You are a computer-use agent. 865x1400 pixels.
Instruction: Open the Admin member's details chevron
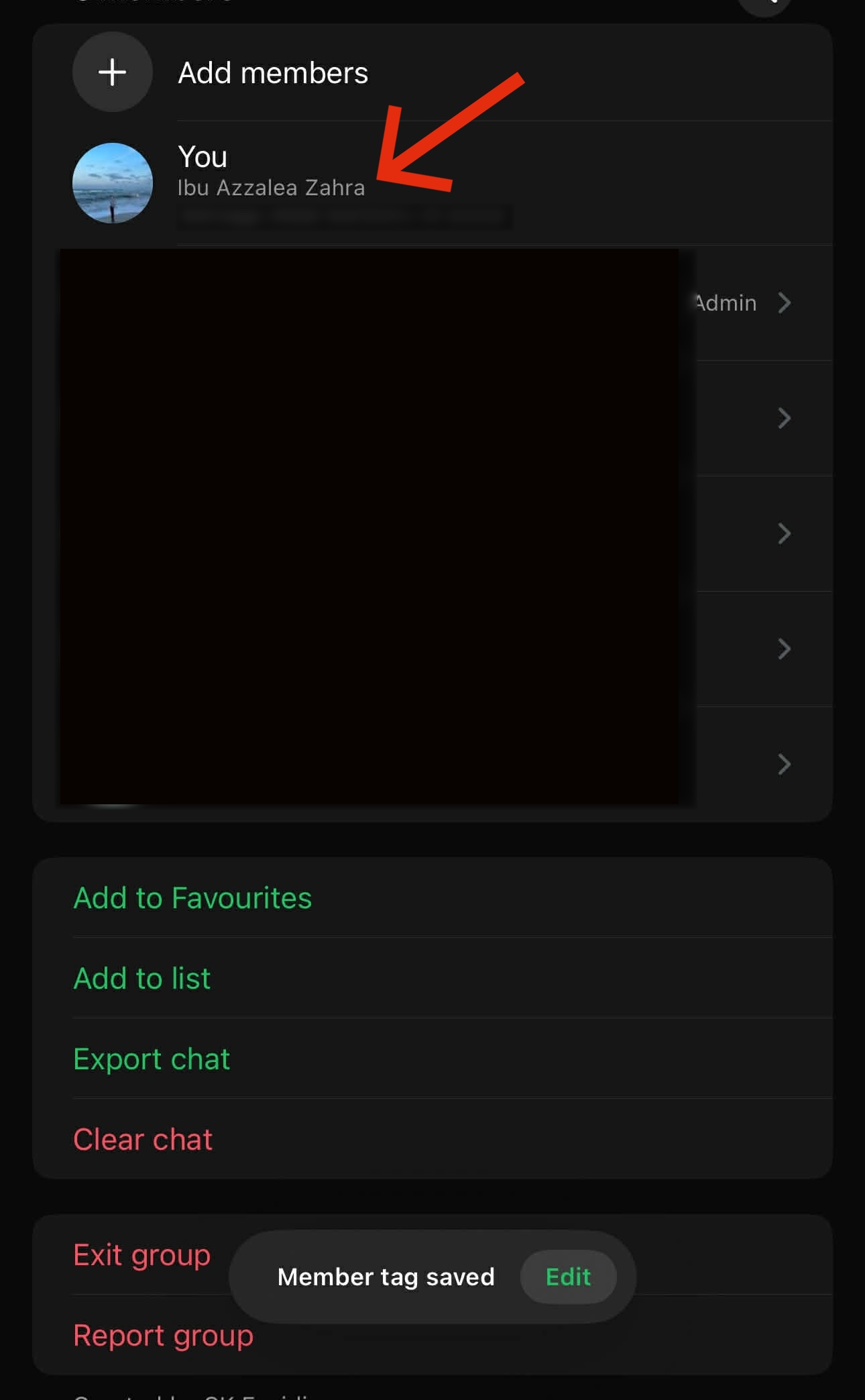783,303
